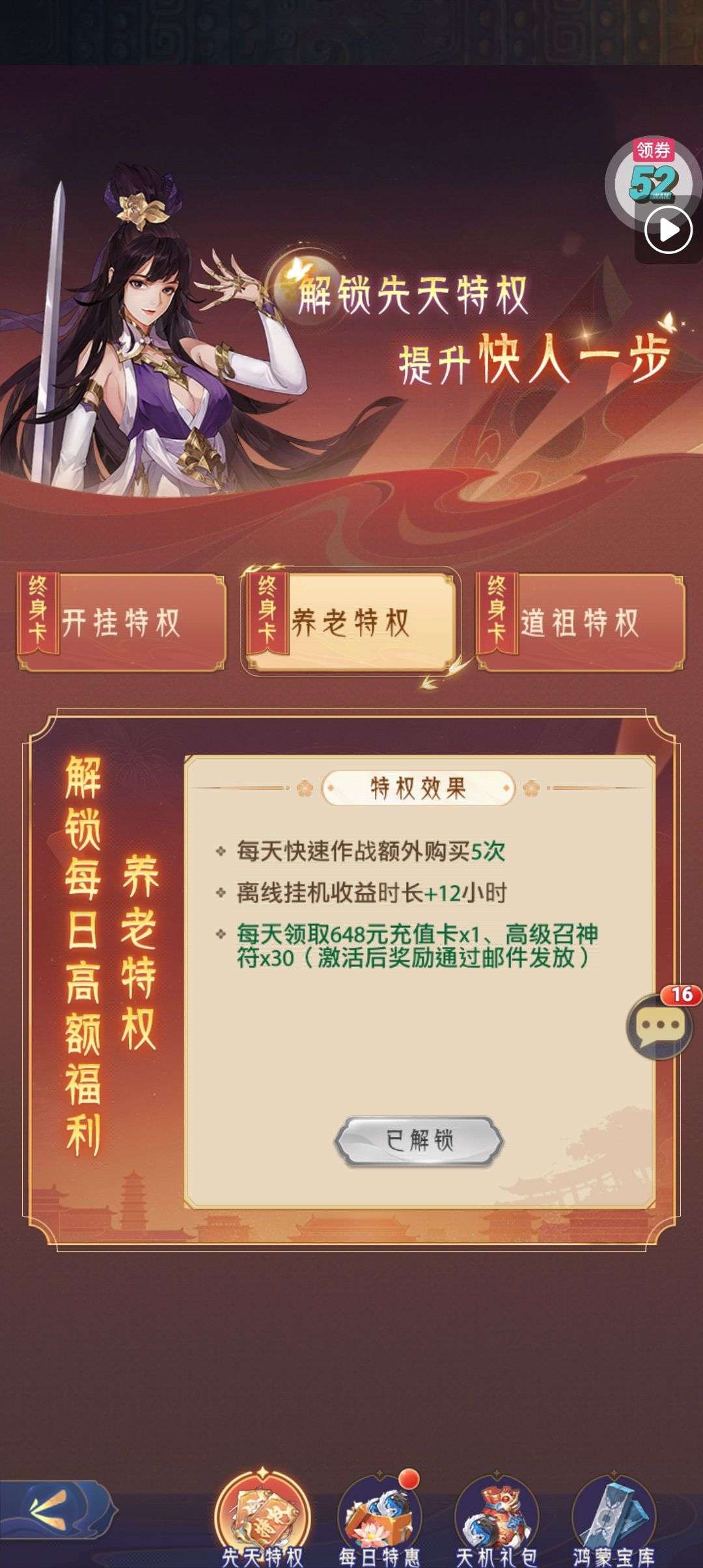Switch to the 道祖特权 lifetime card tab

pyautogui.click(x=580, y=622)
